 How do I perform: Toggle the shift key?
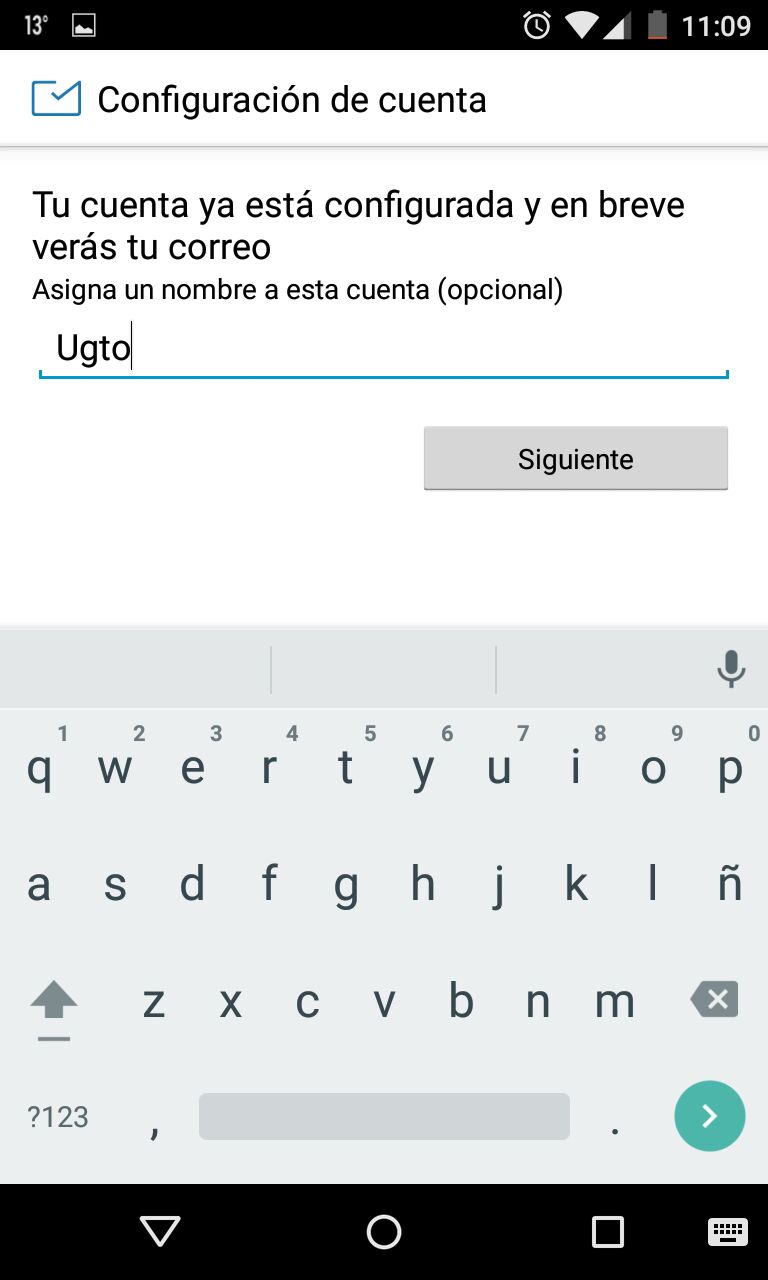tap(54, 1001)
